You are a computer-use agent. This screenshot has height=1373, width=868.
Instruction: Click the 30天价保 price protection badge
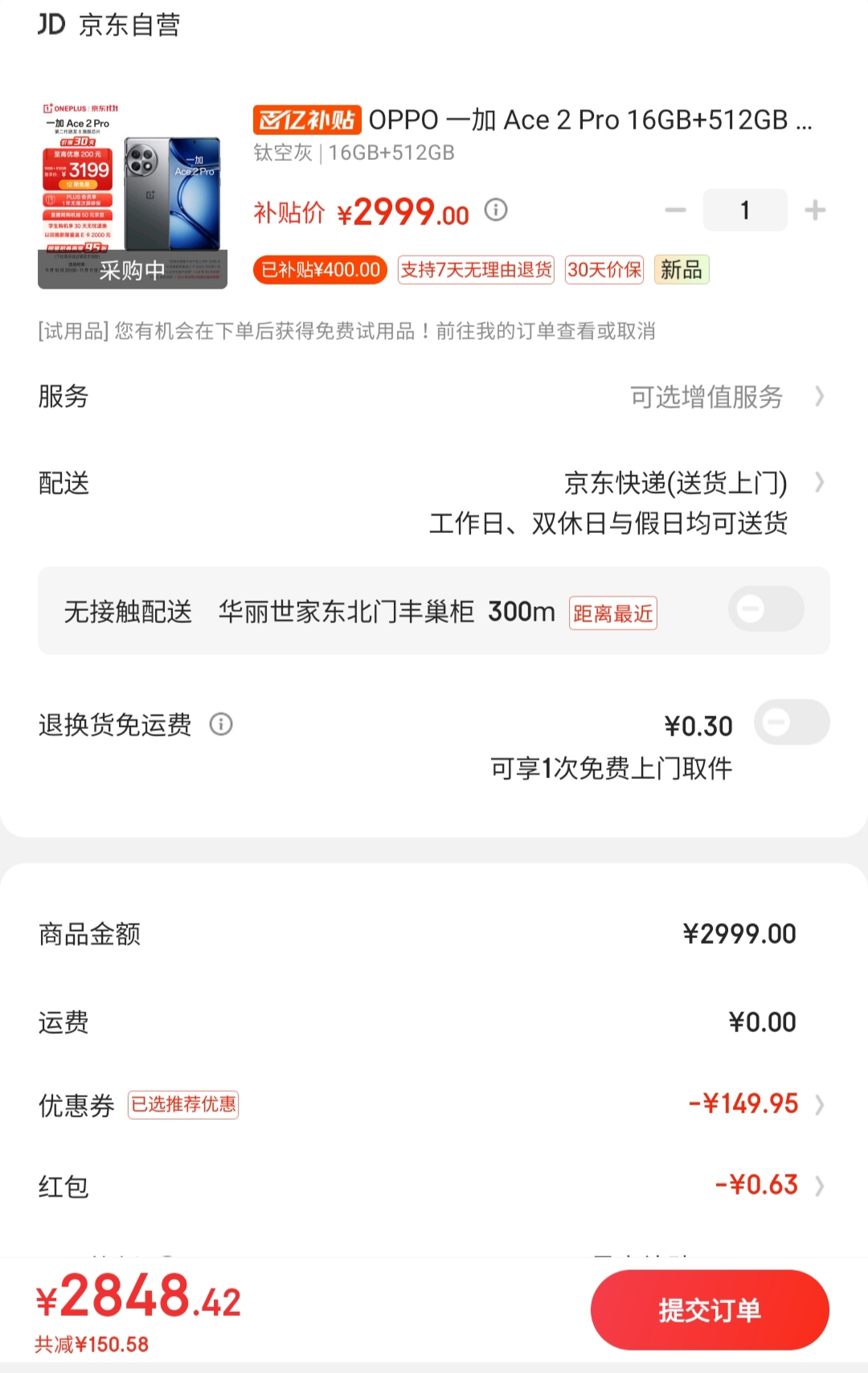tap(604, 270)
